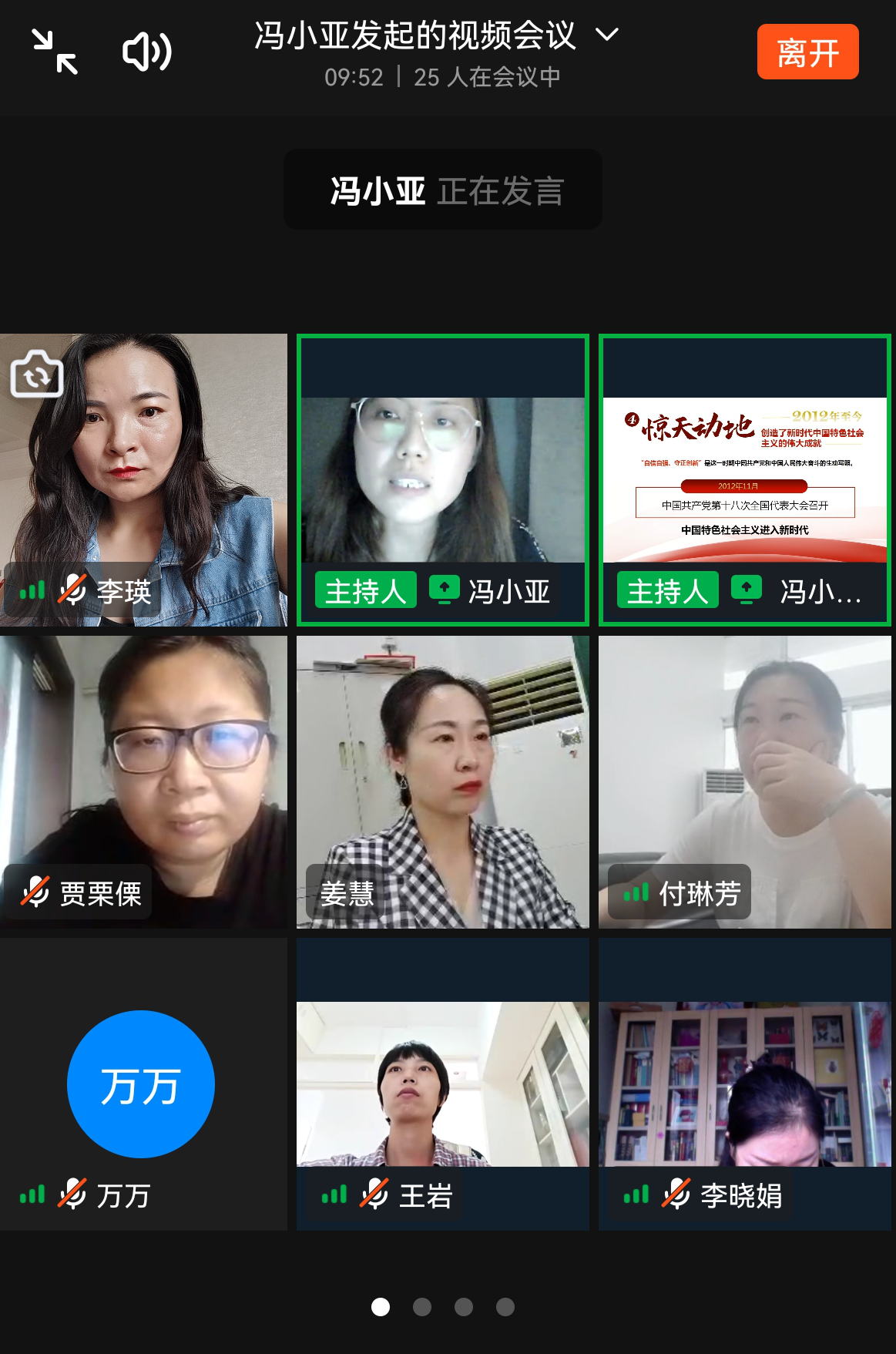This screenshot has width=896, height=1354.
Task: Select 姜慧's video tile
Action: point(442,781)
